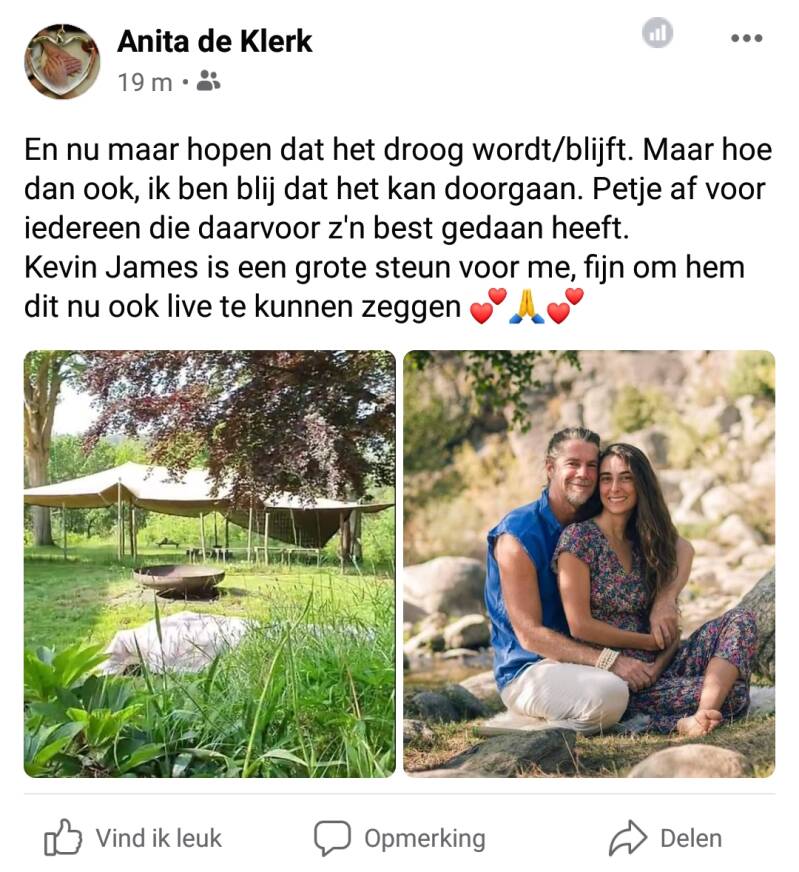The height and width of the screenshot is (872, 799).
Task: Like the post with Vind ik leuk
Action: (133, 838)
